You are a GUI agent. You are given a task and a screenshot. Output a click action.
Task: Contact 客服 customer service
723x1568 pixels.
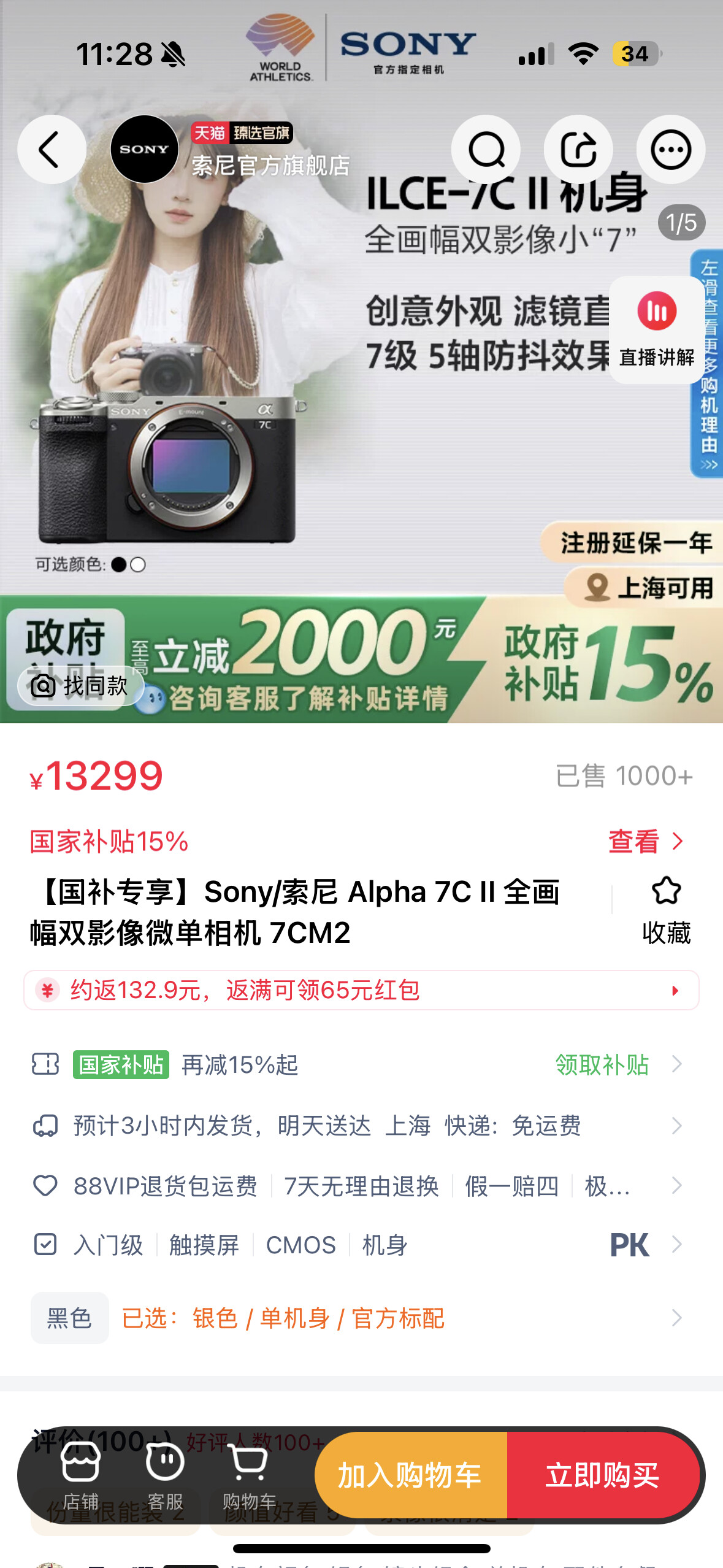pos(165,1475)
